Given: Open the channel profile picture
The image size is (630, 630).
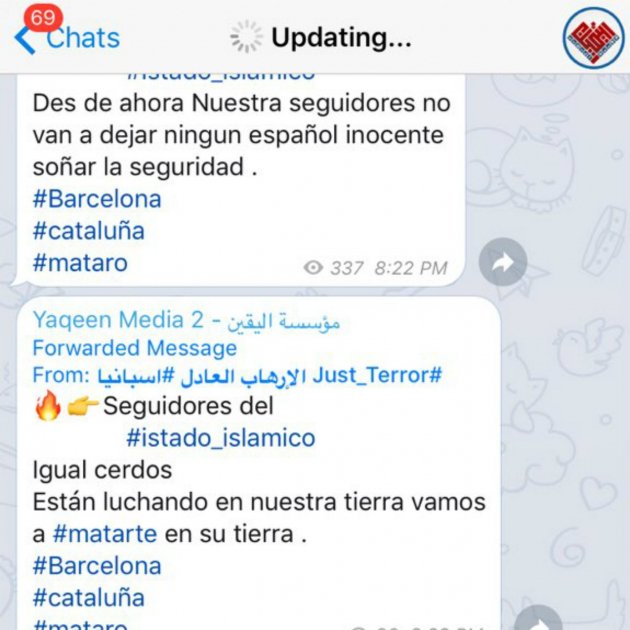Looking at the screenshot, I should [x=592, y=38].
